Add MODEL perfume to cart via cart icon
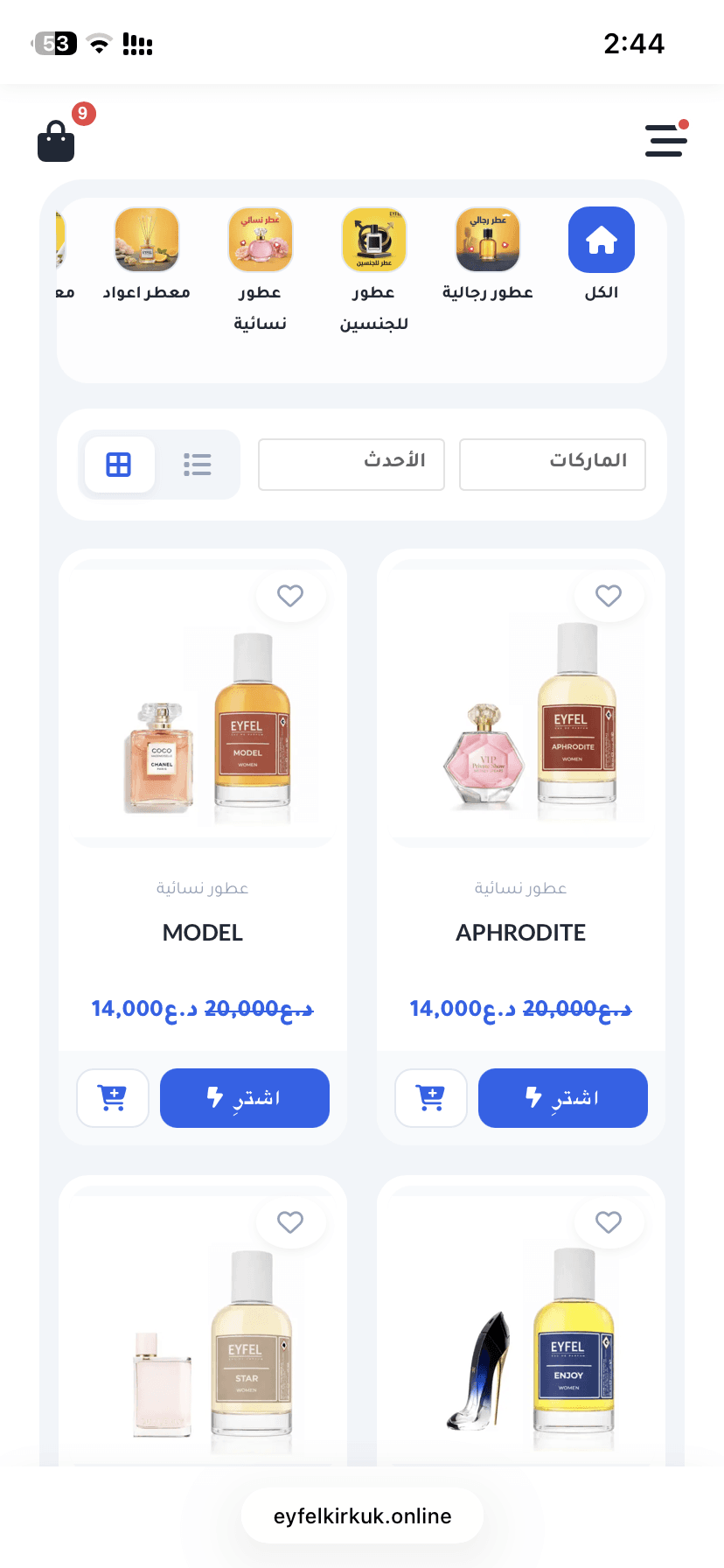 113,1098
